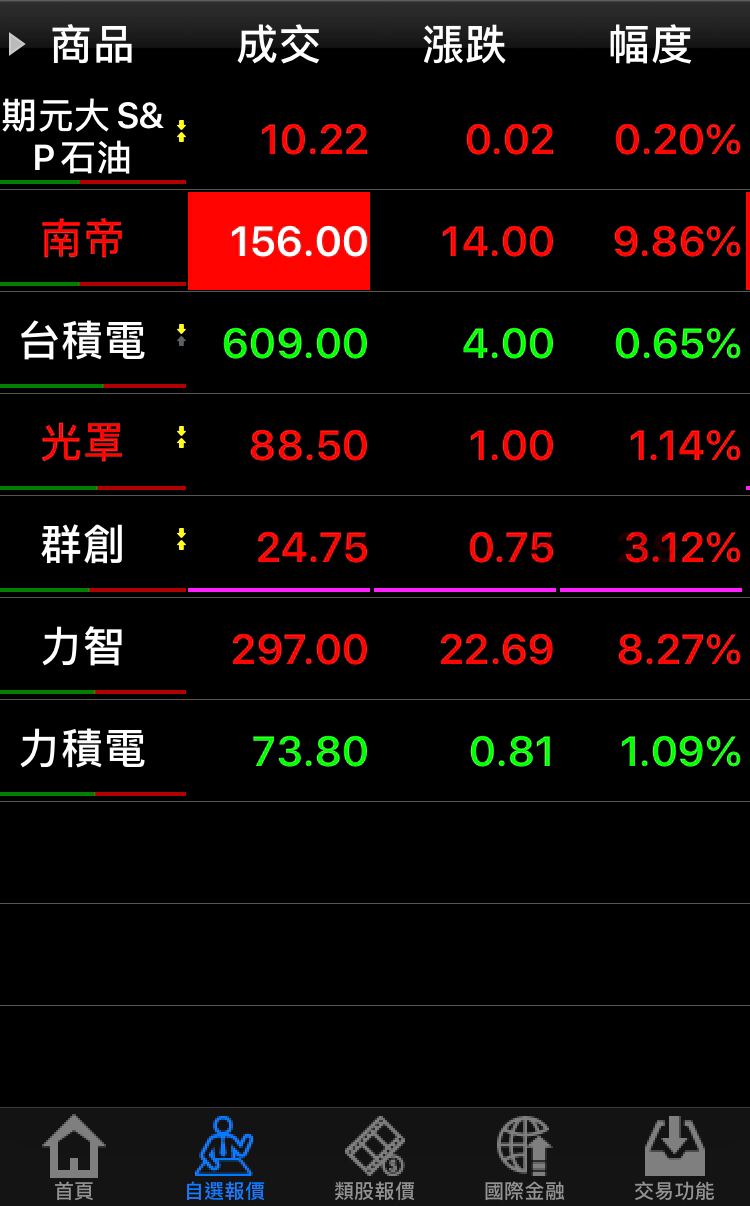Image resolution: width=750 pixels, height=1206 pixels.
Task: Expand the arrow beside 商品 header
Action: point(16,45)
